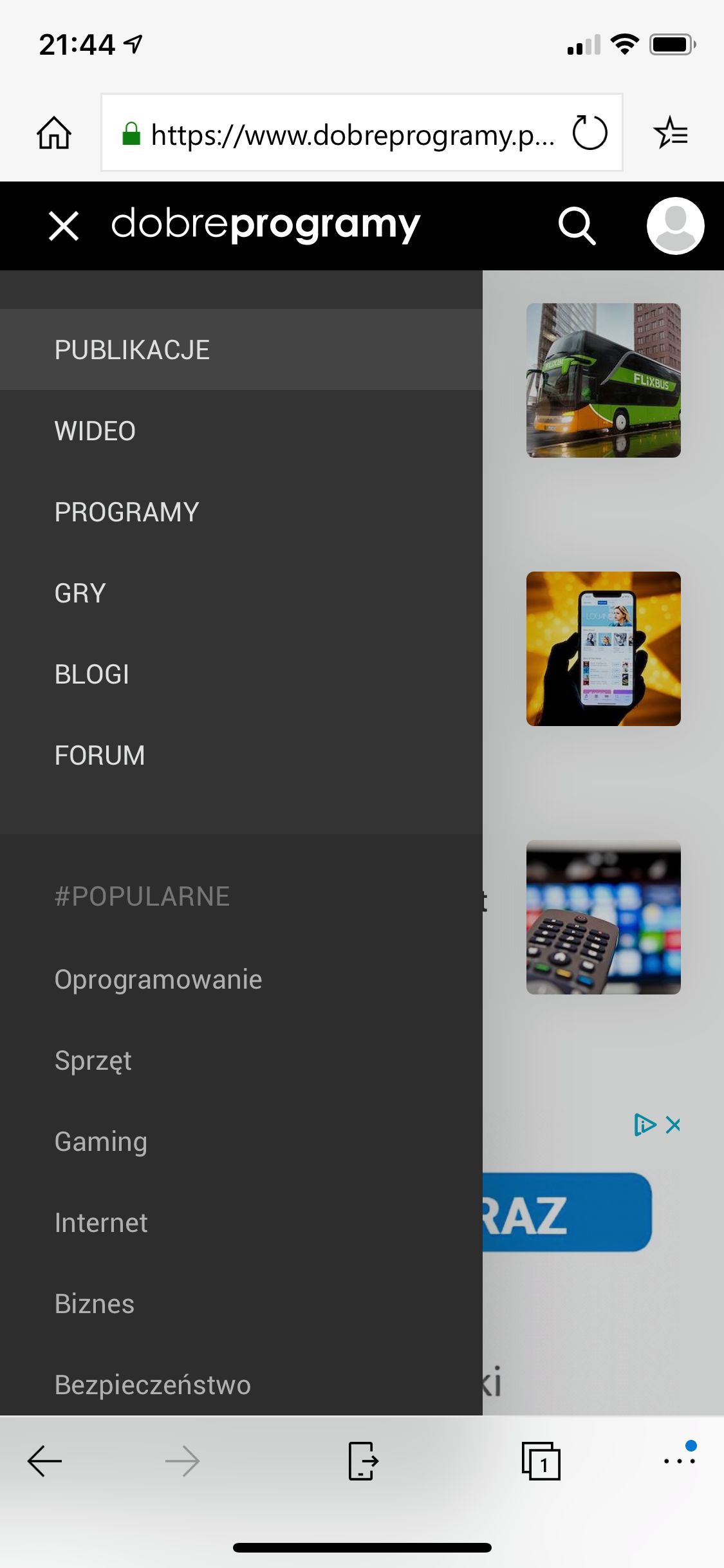
Task: Open the browser favorites list
Action: (671, 133)
